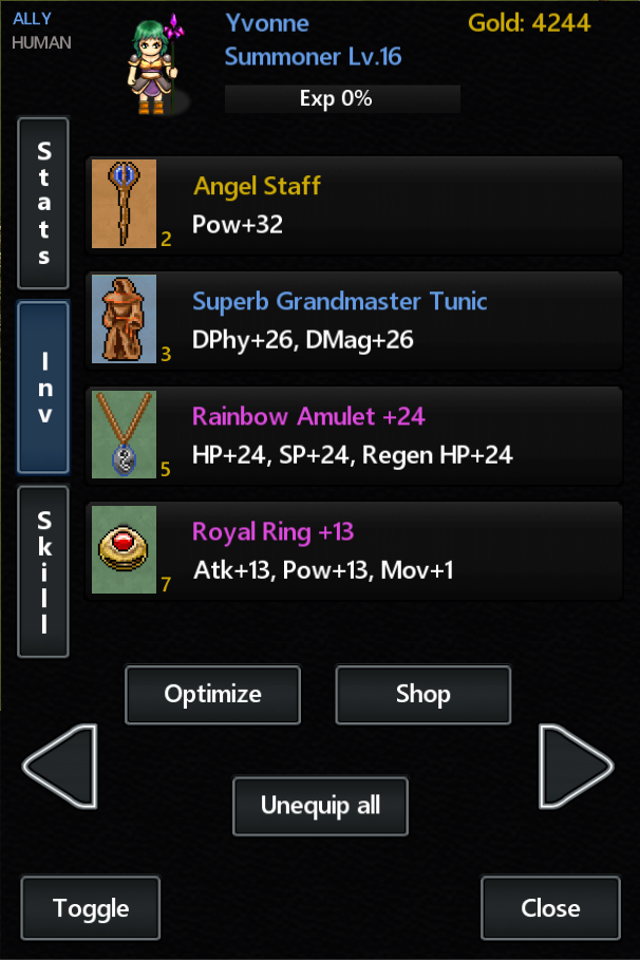Switch to the Stats tab
The width and height of the screenshot is (640, 960).
tap(43, 203)
